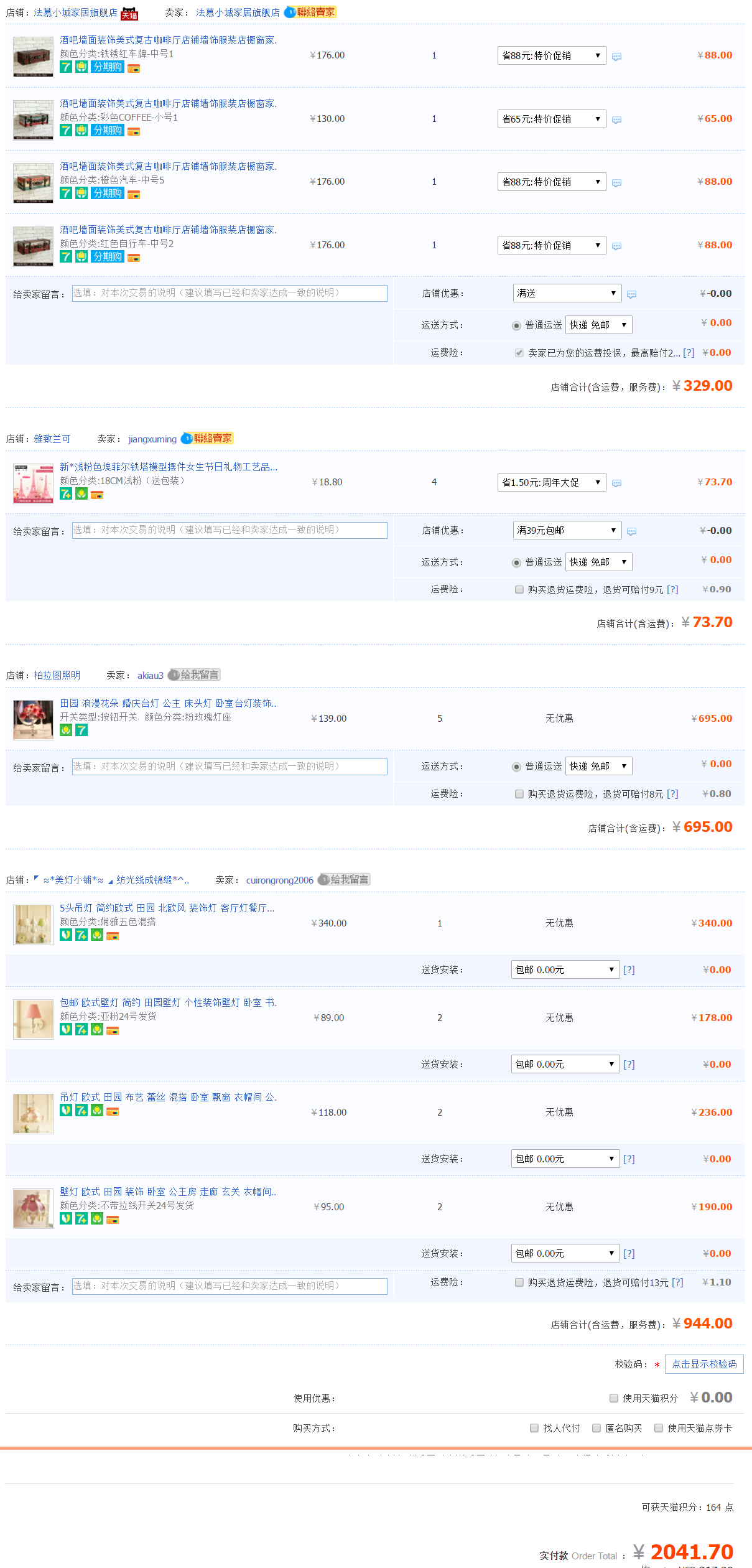Open discount dropdown for 铁锈红车牌-中号1 item
The height and width of the screenshot is (1568, 752).
click(551, 55)
